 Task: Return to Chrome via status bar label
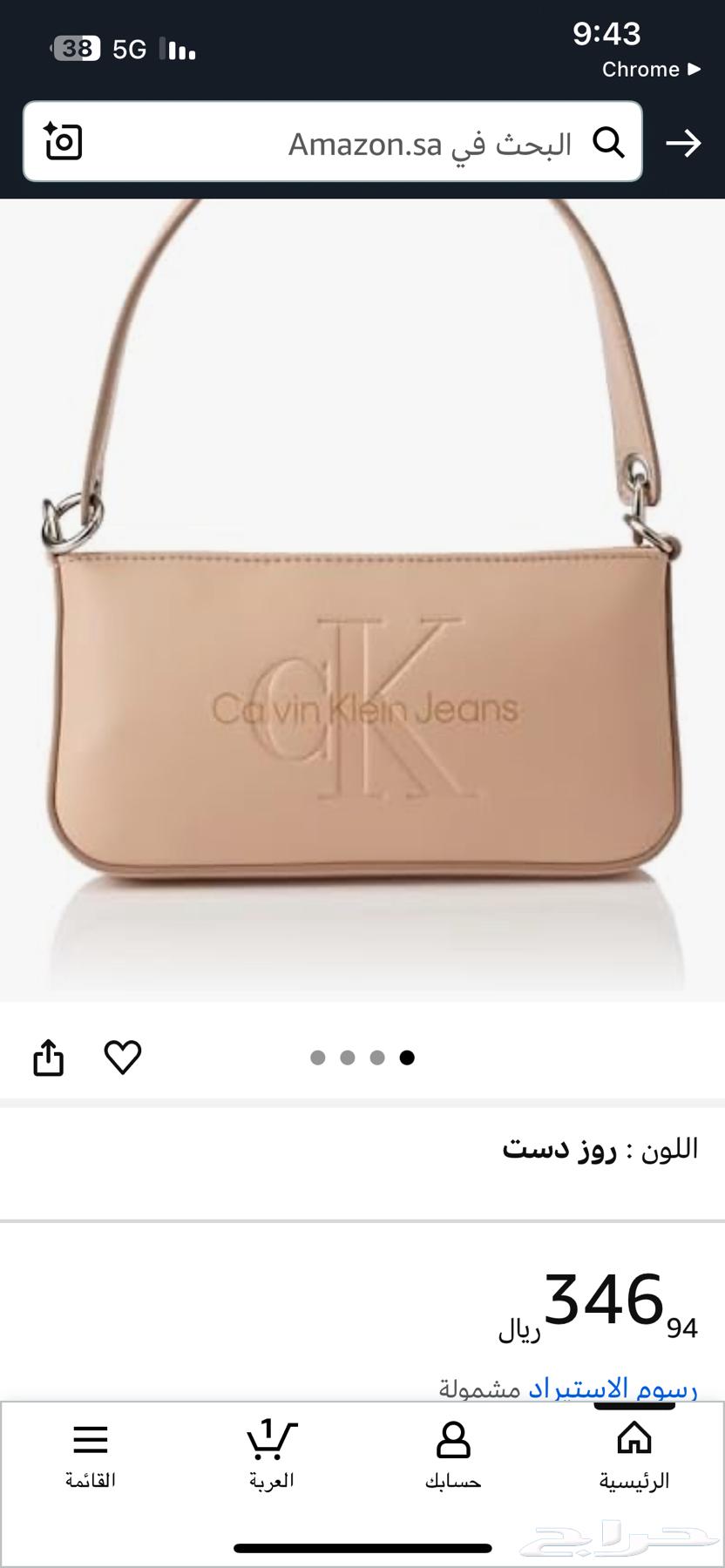(x=650, y=70)
